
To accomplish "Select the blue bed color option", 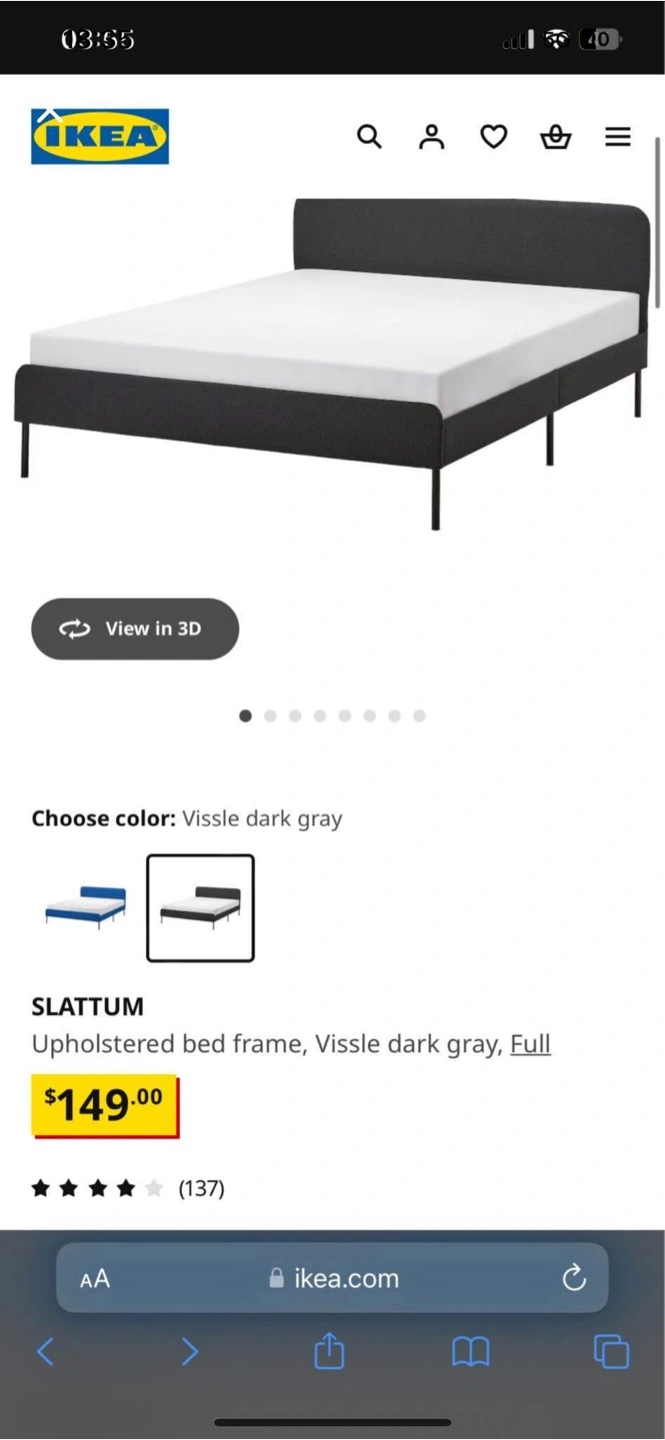I will tap(86, 908).
